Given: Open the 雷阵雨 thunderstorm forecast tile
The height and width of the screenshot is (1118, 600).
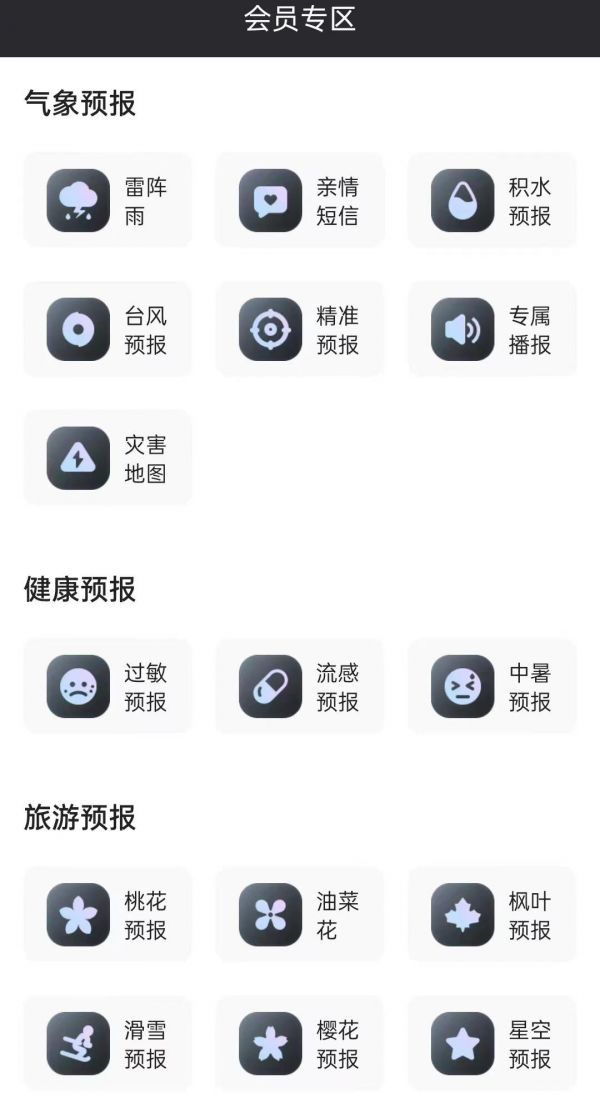Looking at the screenshot, I should (108, 200).
